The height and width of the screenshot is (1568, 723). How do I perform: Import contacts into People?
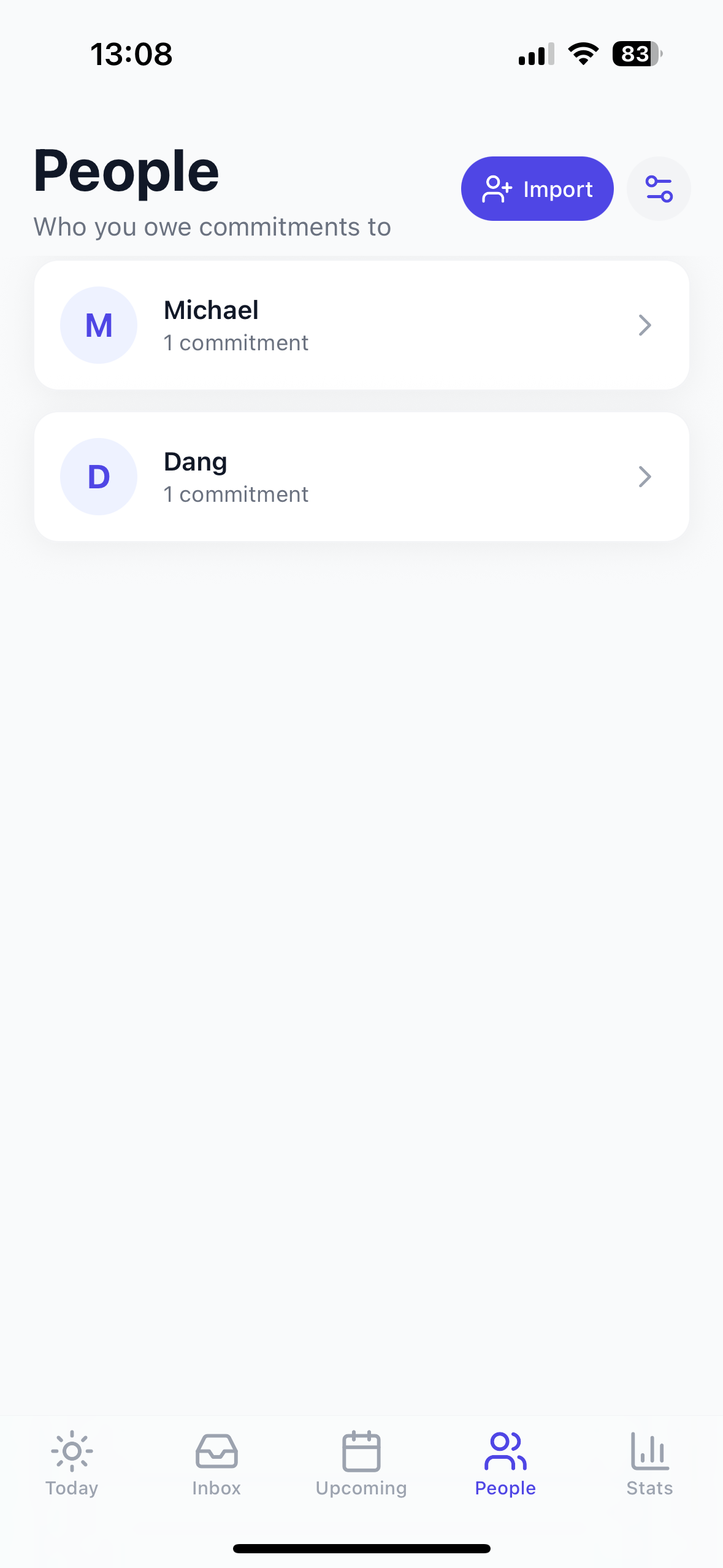(537, 188)
